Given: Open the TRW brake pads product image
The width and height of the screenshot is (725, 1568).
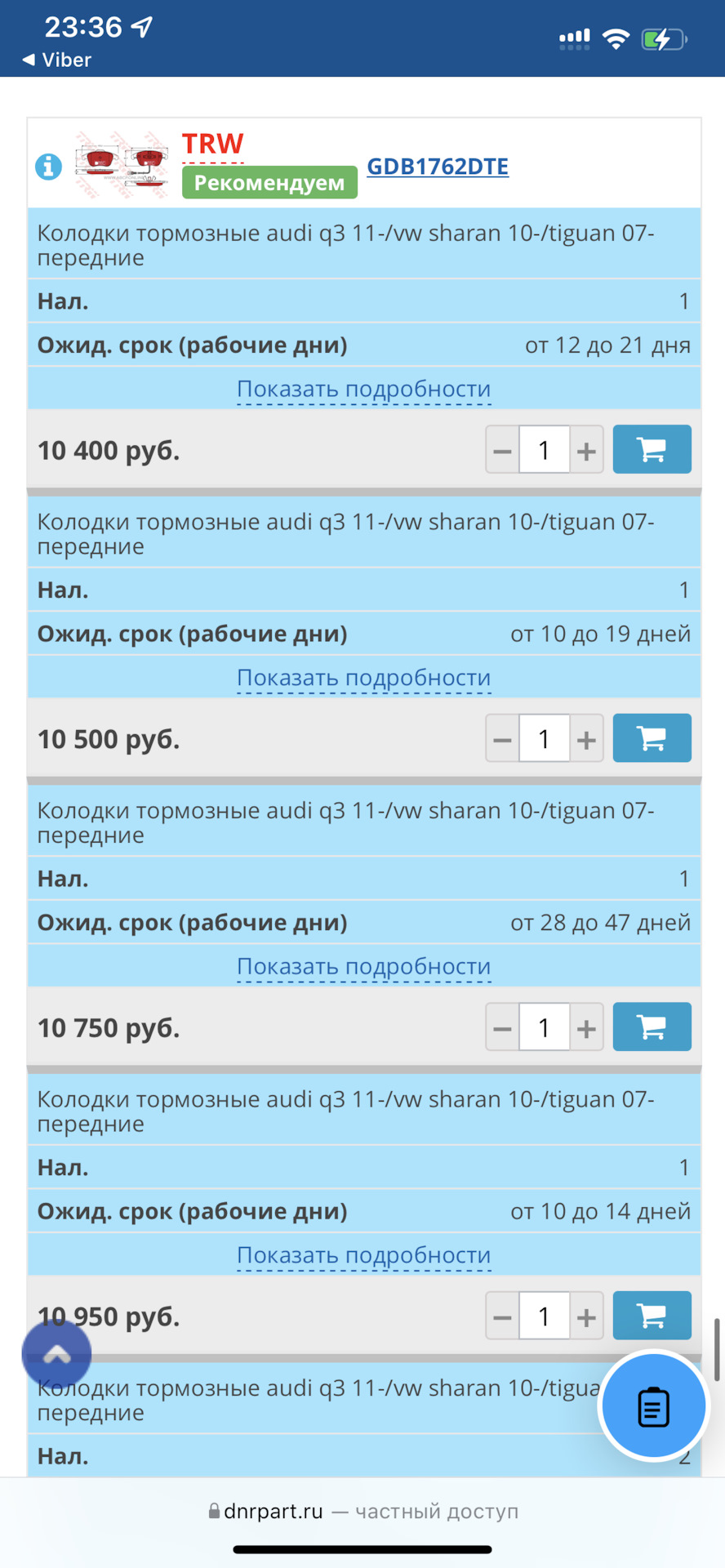Looking at the screenshot, I should (x=122, y=163).
